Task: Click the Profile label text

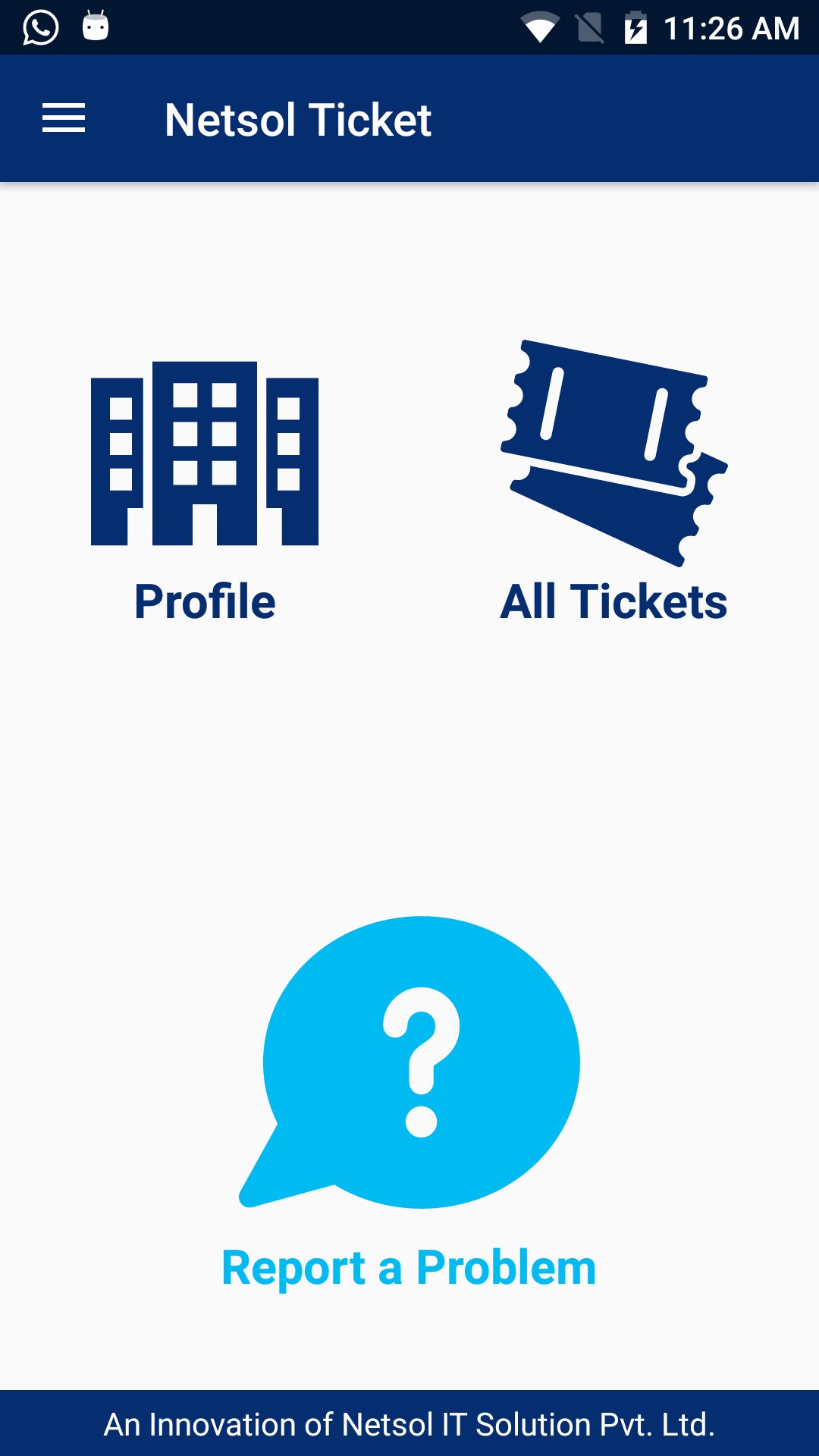Action: [x=205, y=601]
